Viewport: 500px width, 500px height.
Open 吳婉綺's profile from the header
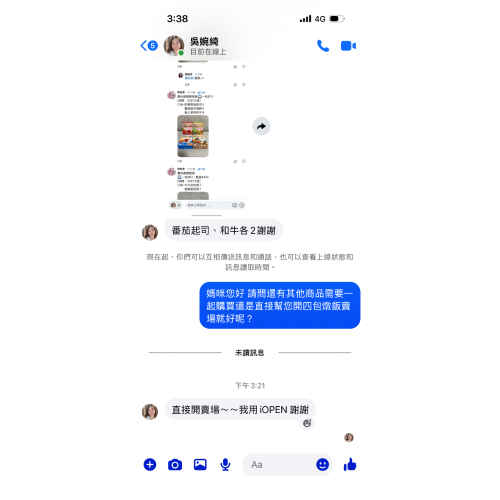pos(195,46)
